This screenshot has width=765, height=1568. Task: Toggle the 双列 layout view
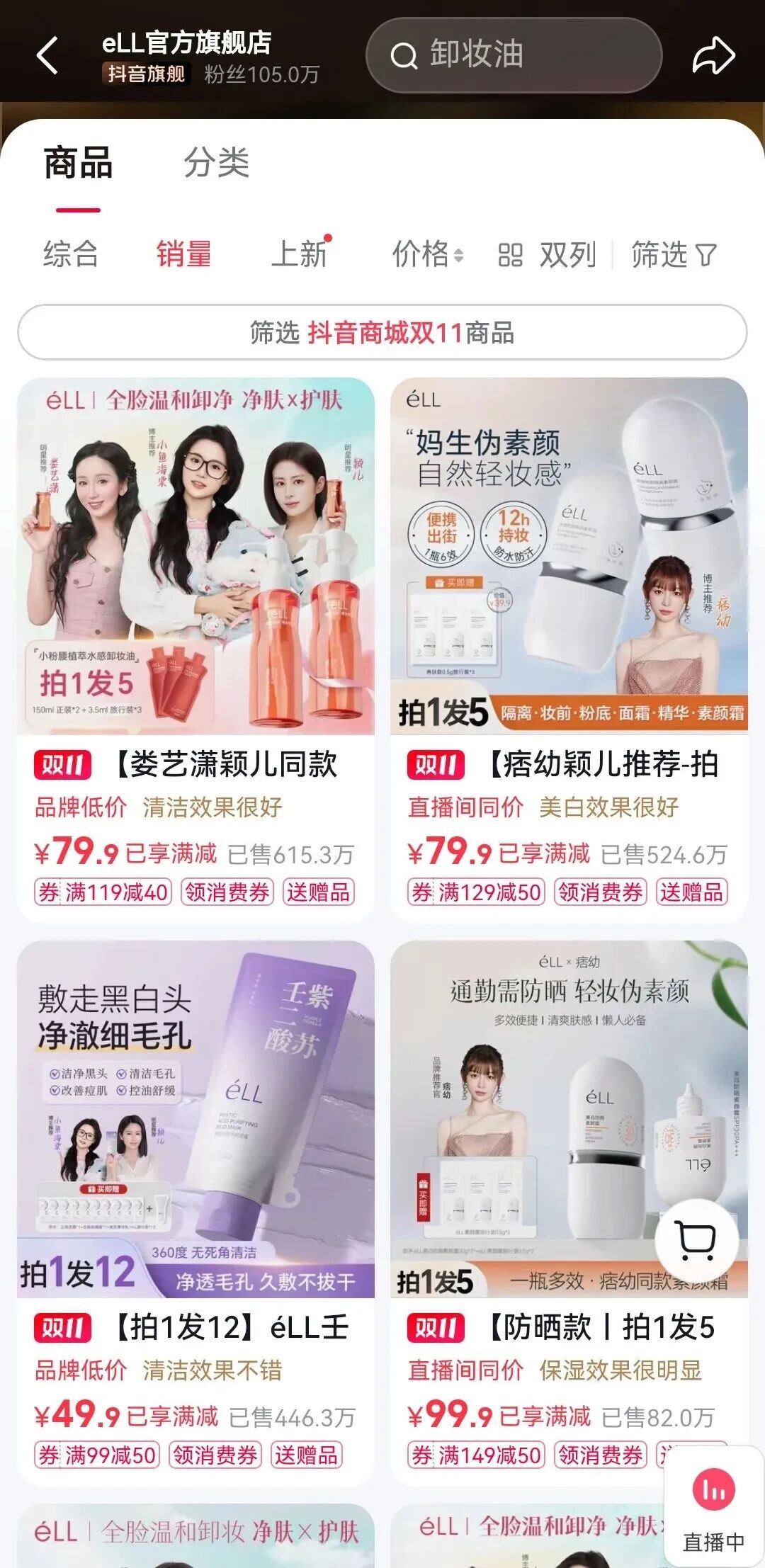548,254
